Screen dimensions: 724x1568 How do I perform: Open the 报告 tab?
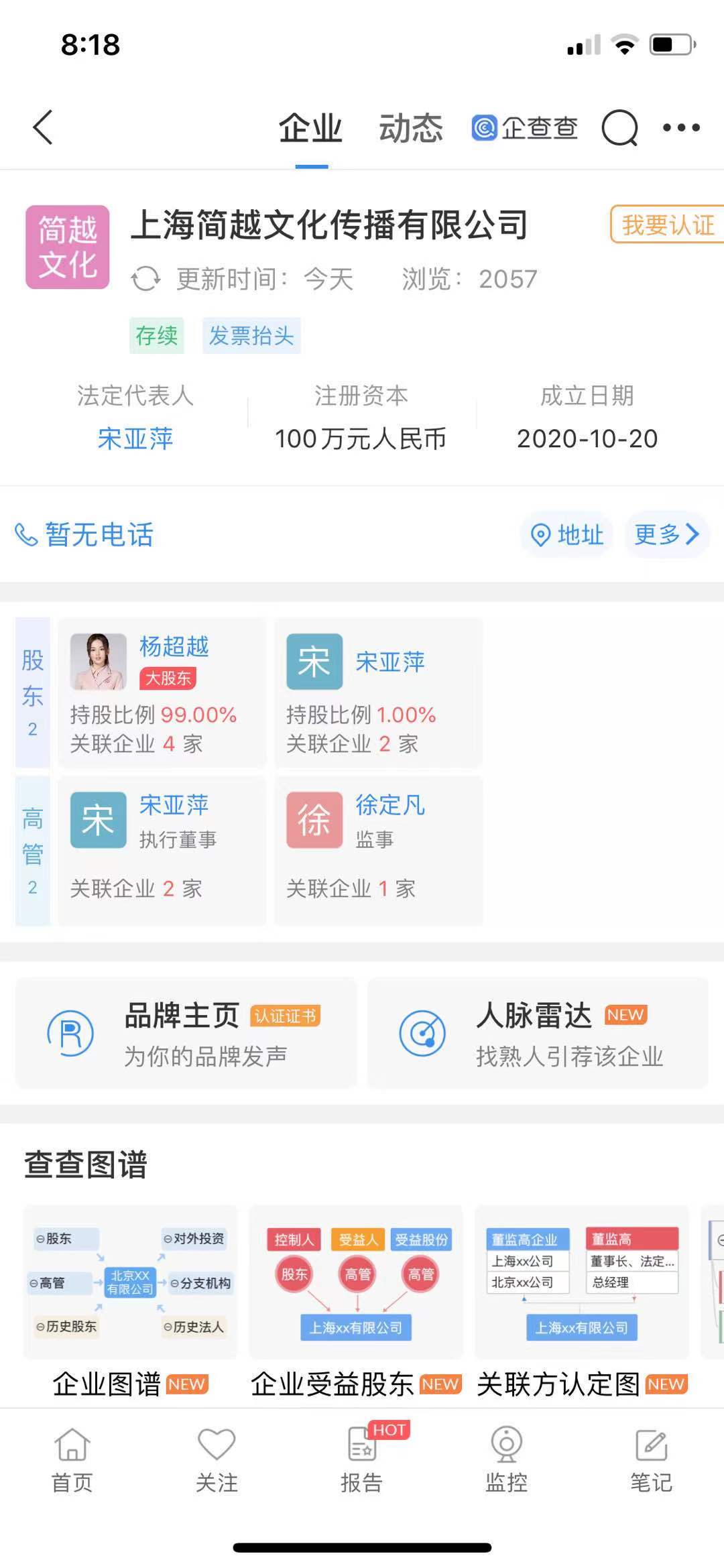point(362,1459)
